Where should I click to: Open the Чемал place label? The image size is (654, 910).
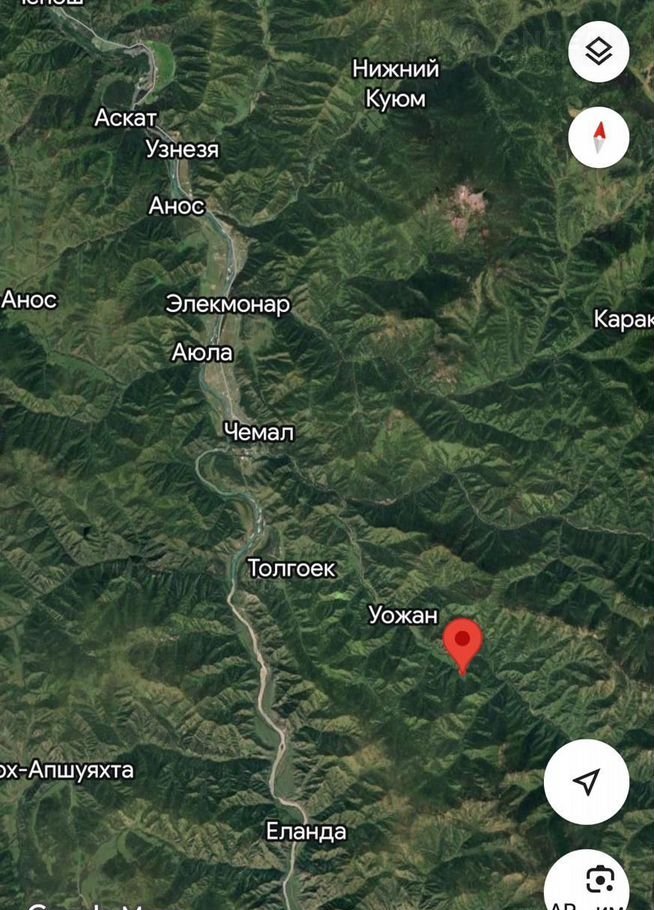(x=259, y=432)
